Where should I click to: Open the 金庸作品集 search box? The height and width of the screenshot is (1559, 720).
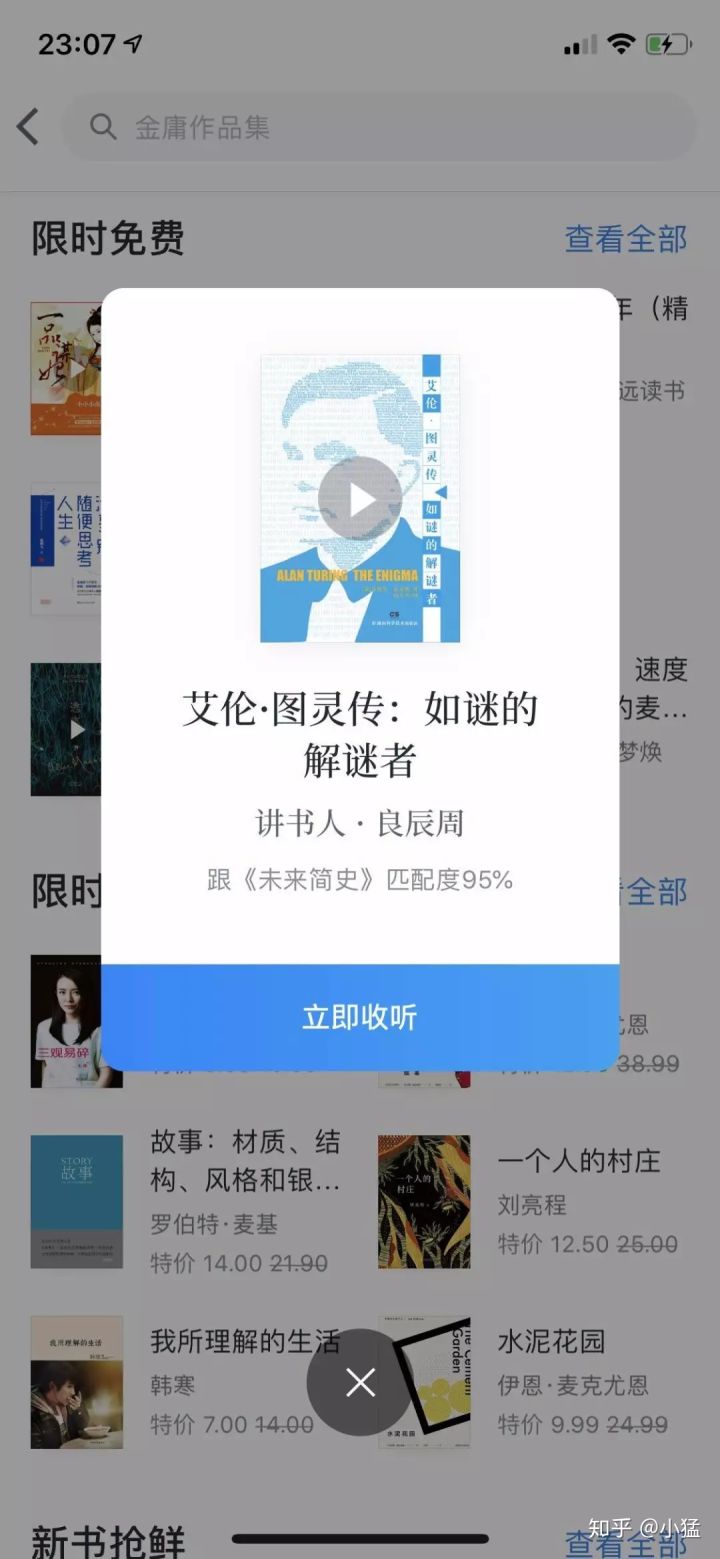380,127
